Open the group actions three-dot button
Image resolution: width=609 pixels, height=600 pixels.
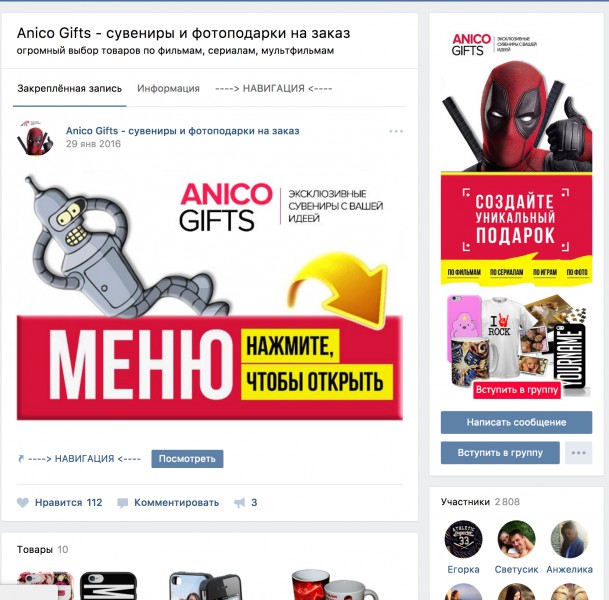[x=578, y=453]
